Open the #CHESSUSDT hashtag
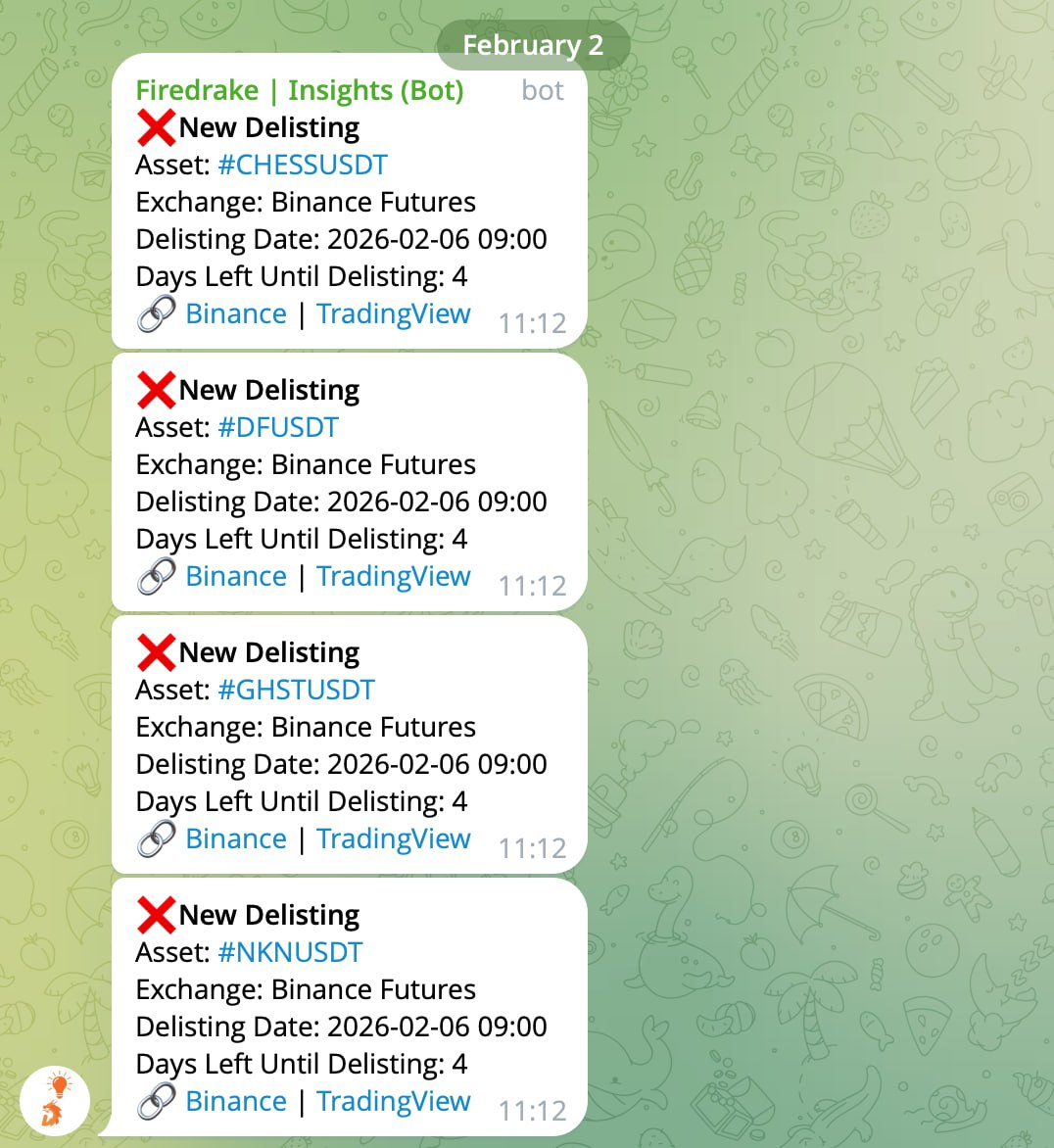Image resolution: width=1054 pixels, height=1148 pixels. click(302, 165)
